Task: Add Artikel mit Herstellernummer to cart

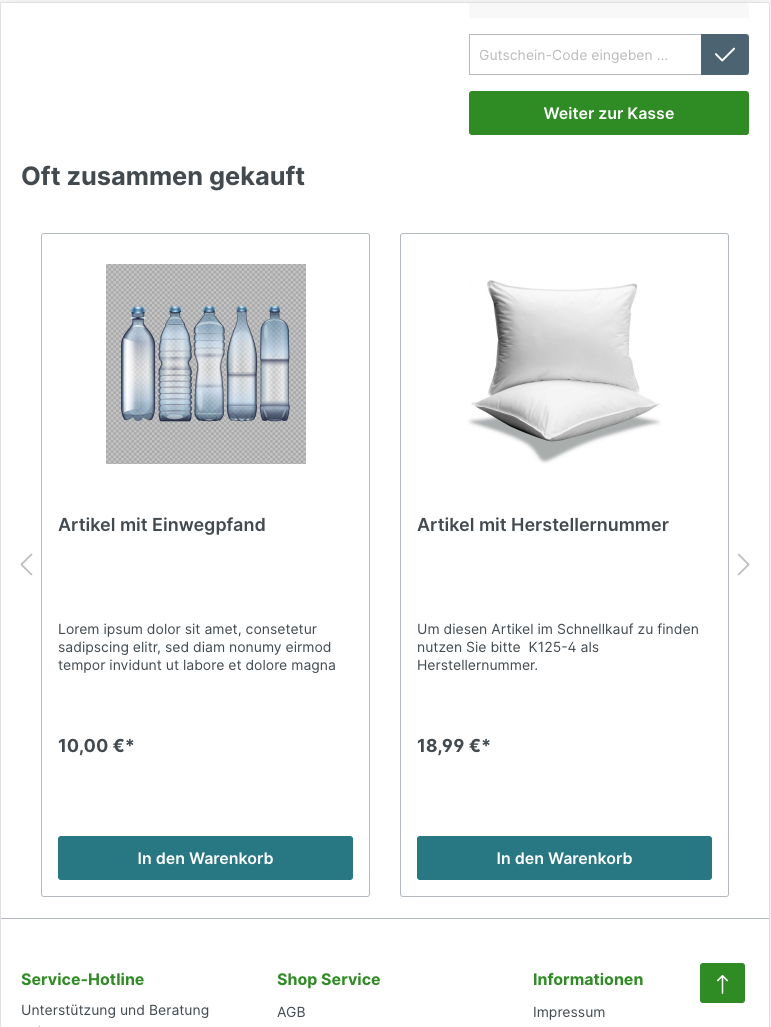Action: pyautogui.click(x=564, y=858)
